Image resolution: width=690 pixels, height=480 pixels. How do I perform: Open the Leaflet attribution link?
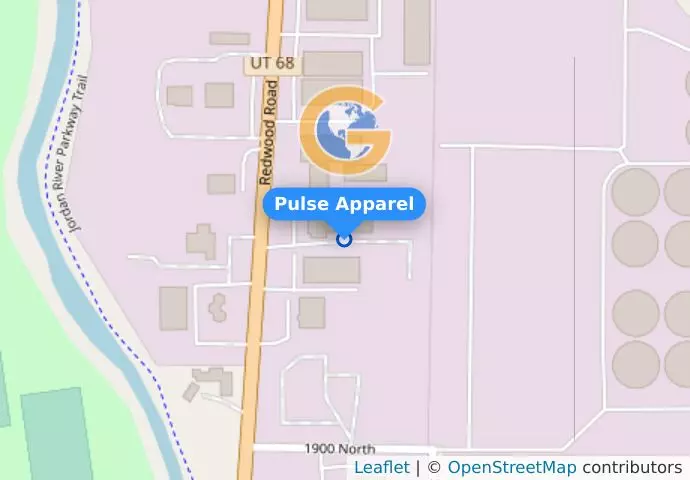pyautogui.click(x=381, y=467)
